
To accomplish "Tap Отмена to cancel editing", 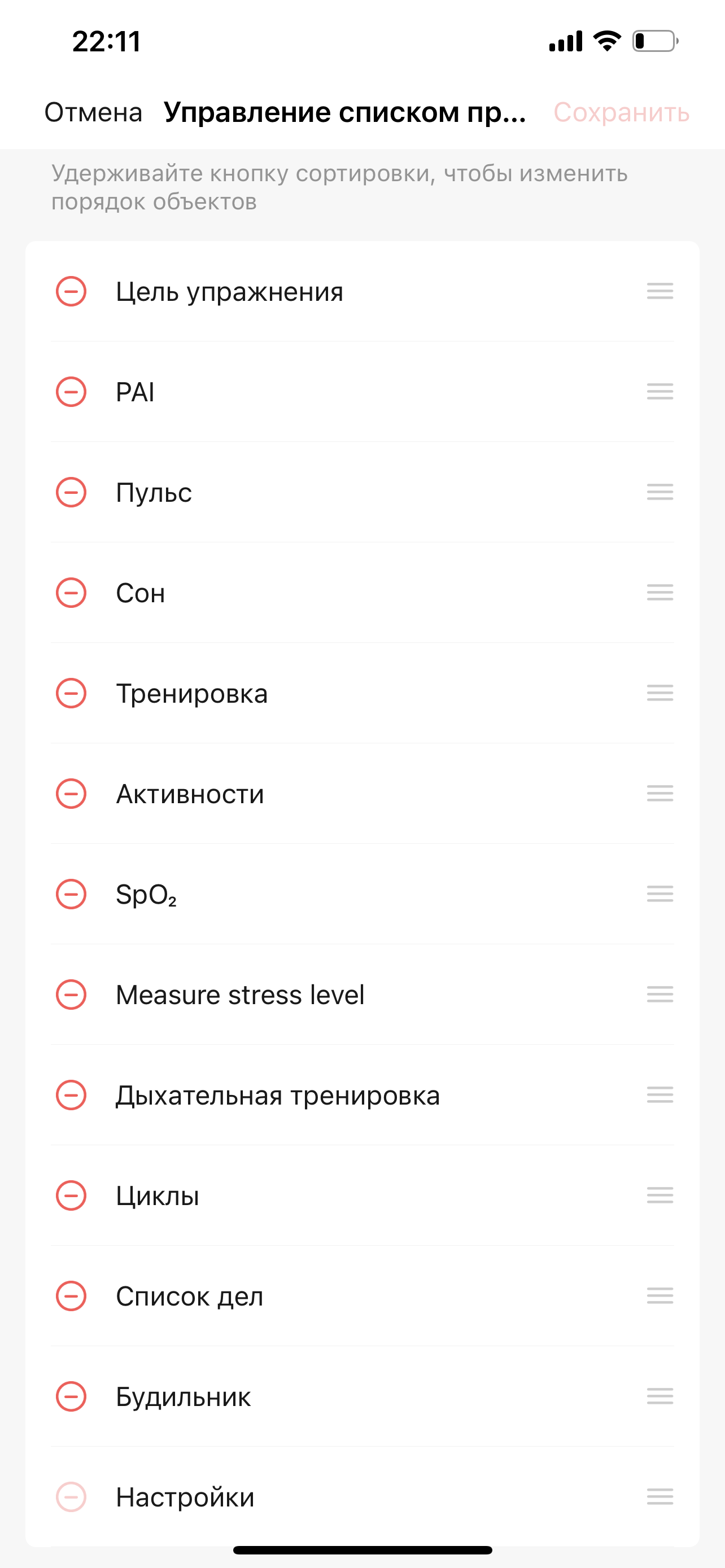I will click(x=93, y=113).
